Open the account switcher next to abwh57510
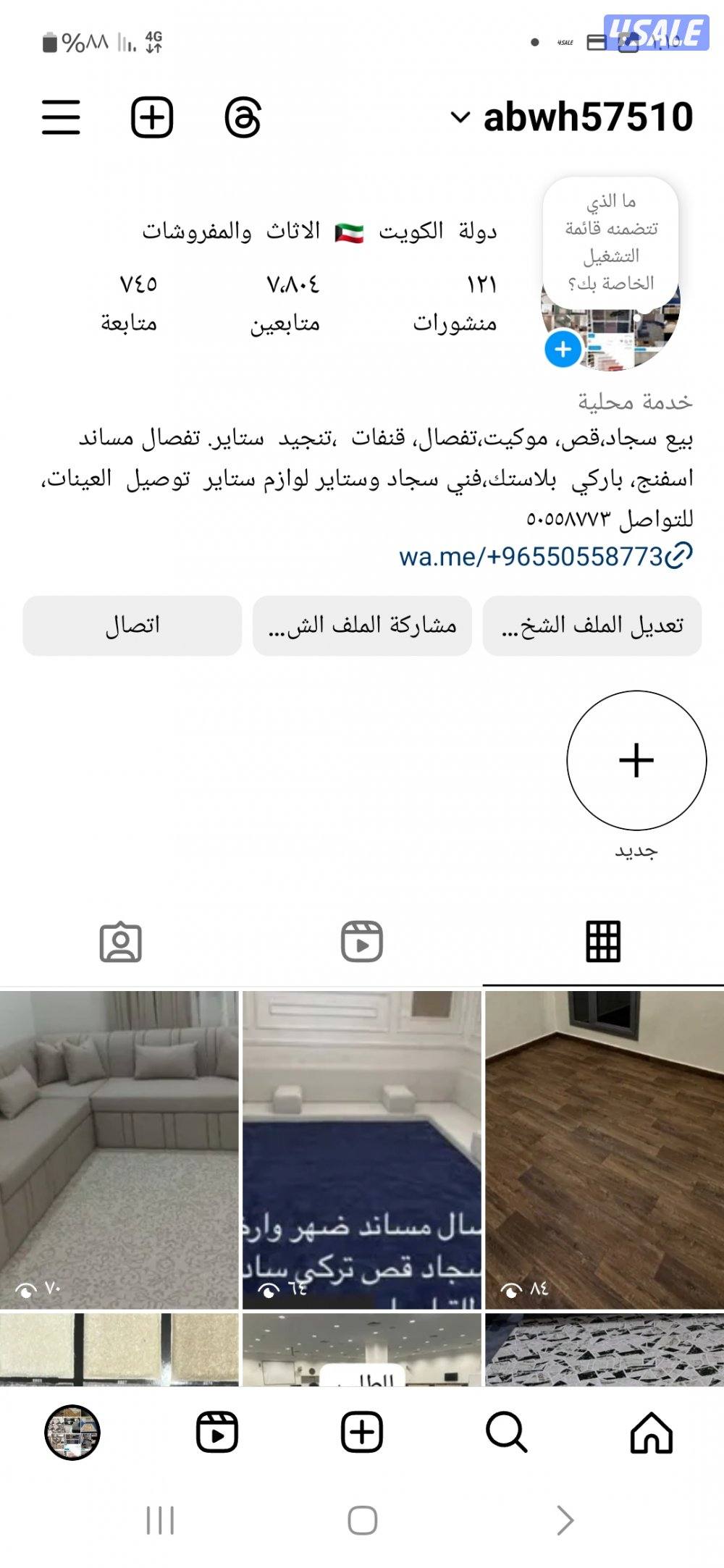Screen dimensions: 724x1568 [459, 118]
